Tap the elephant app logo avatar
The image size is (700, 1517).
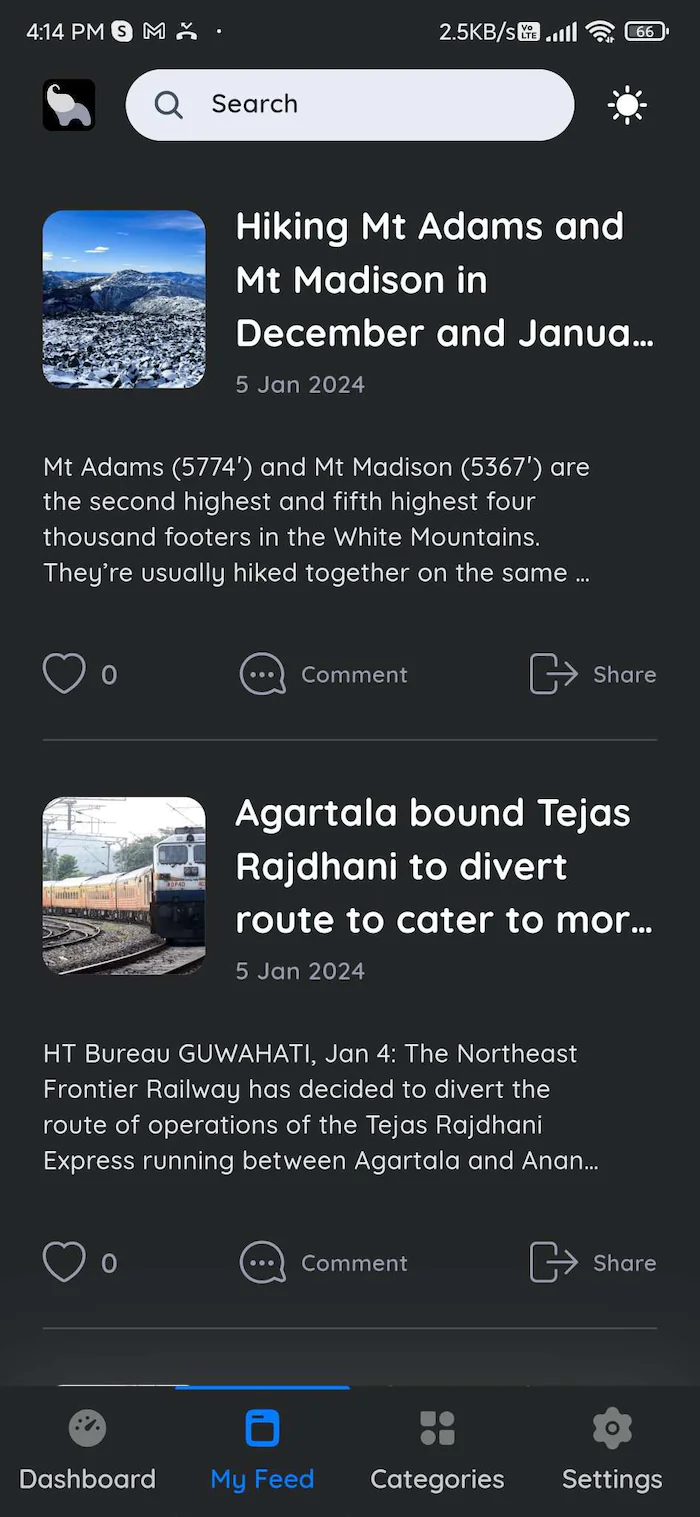click(x=69, y=105)
